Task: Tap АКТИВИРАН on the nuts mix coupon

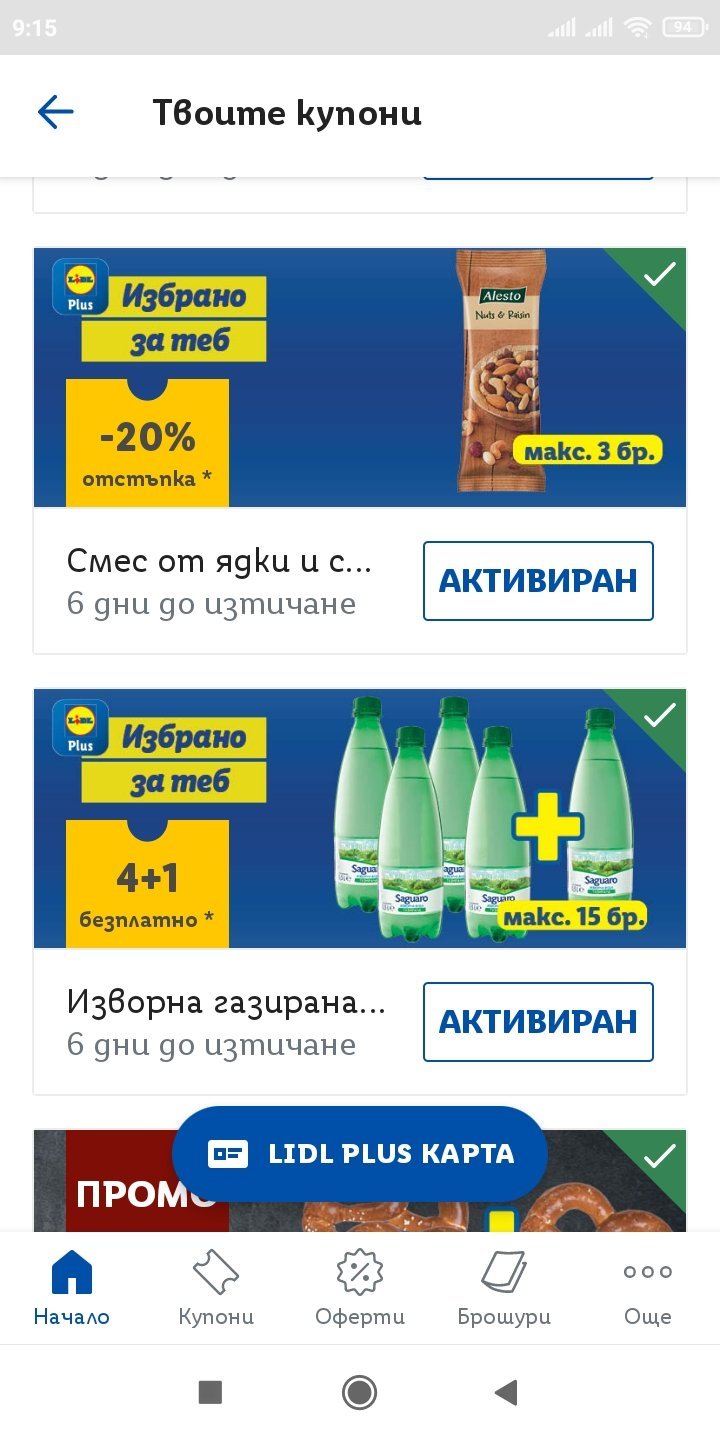Action: pyautogui.click(x=538, y=581)
